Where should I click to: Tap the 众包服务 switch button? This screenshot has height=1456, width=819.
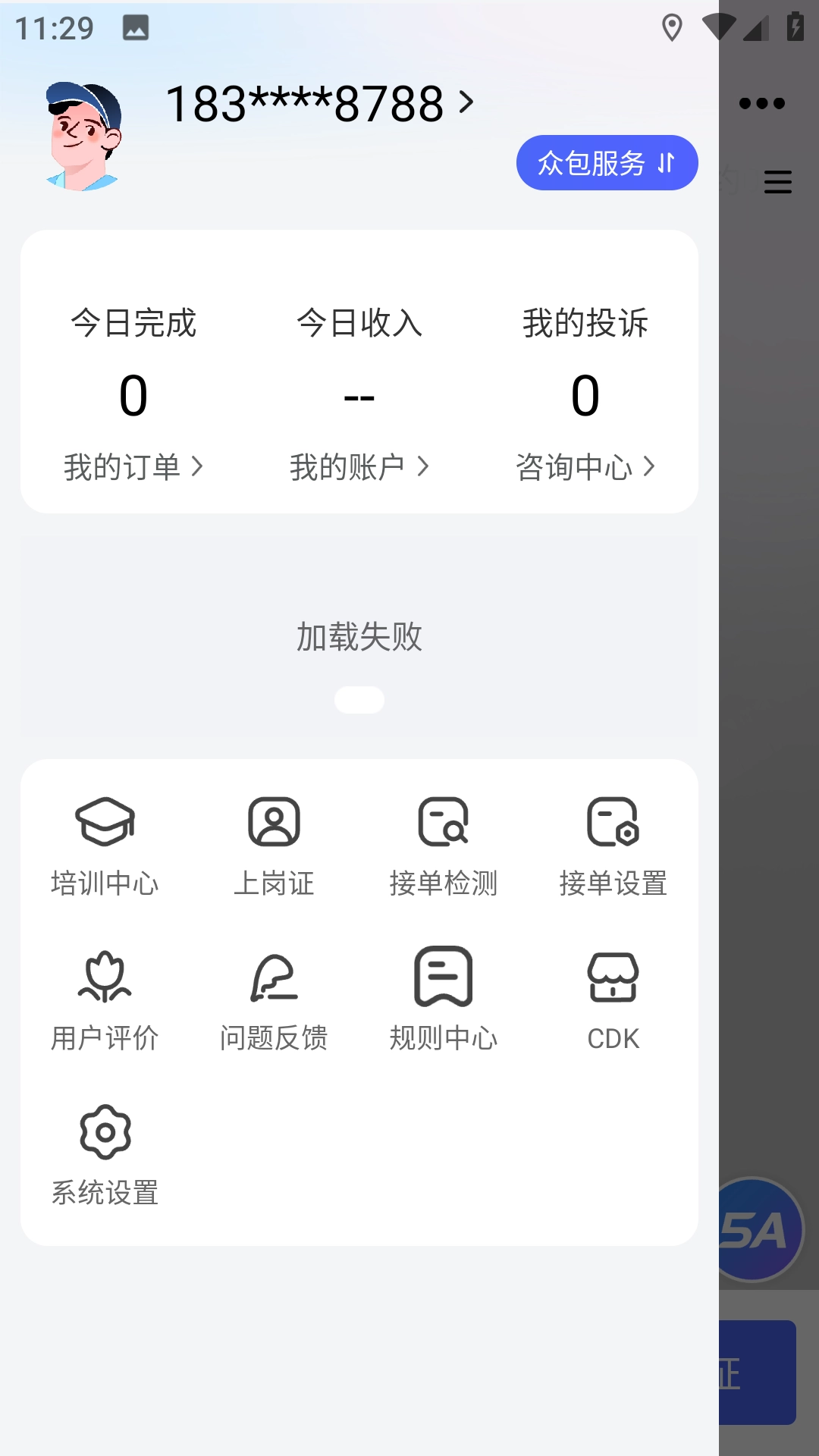tap(607, 163)
